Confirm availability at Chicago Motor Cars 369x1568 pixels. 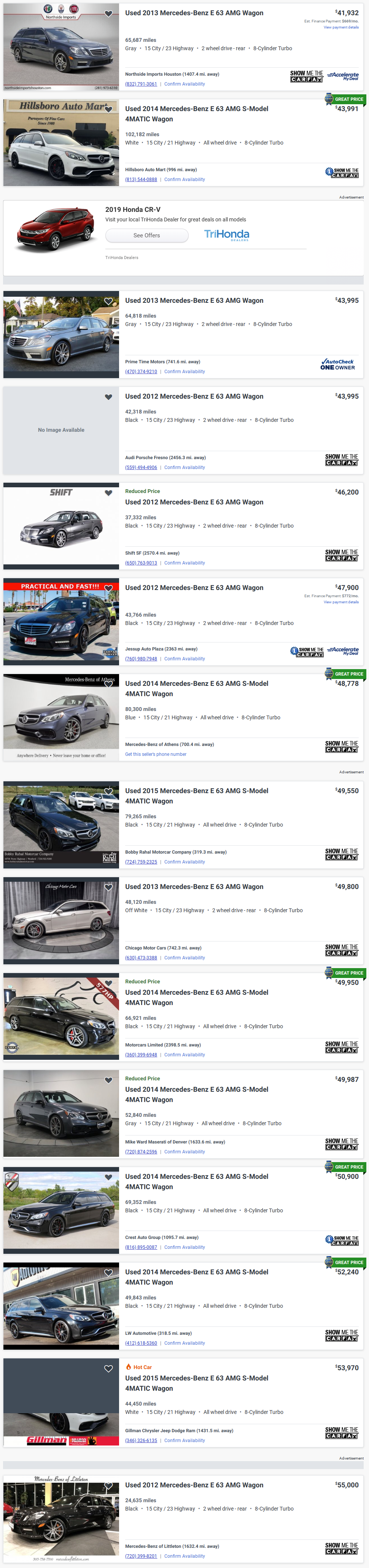[184, 957]
